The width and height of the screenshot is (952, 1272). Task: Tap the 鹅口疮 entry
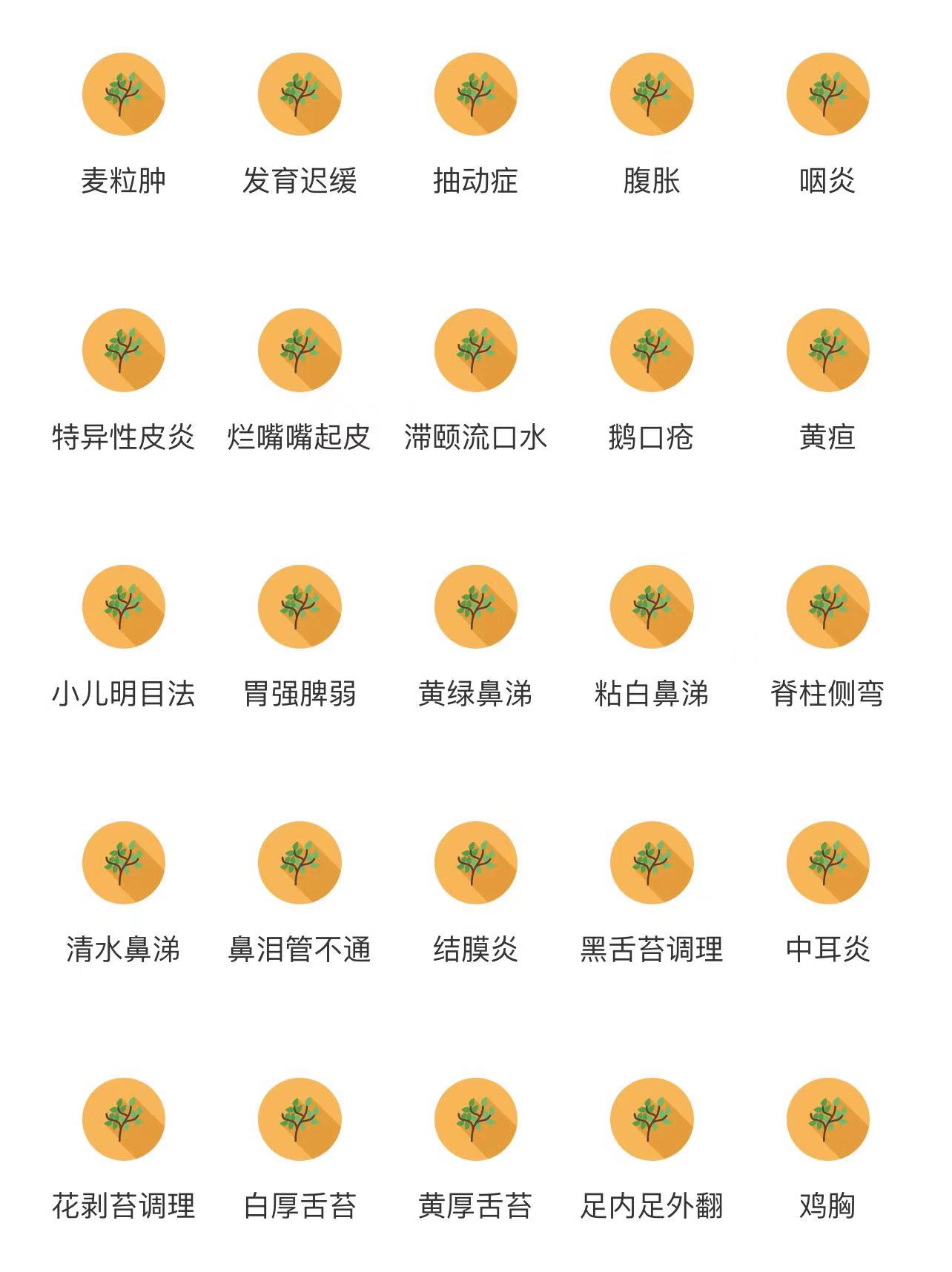(x=652, y=350)
